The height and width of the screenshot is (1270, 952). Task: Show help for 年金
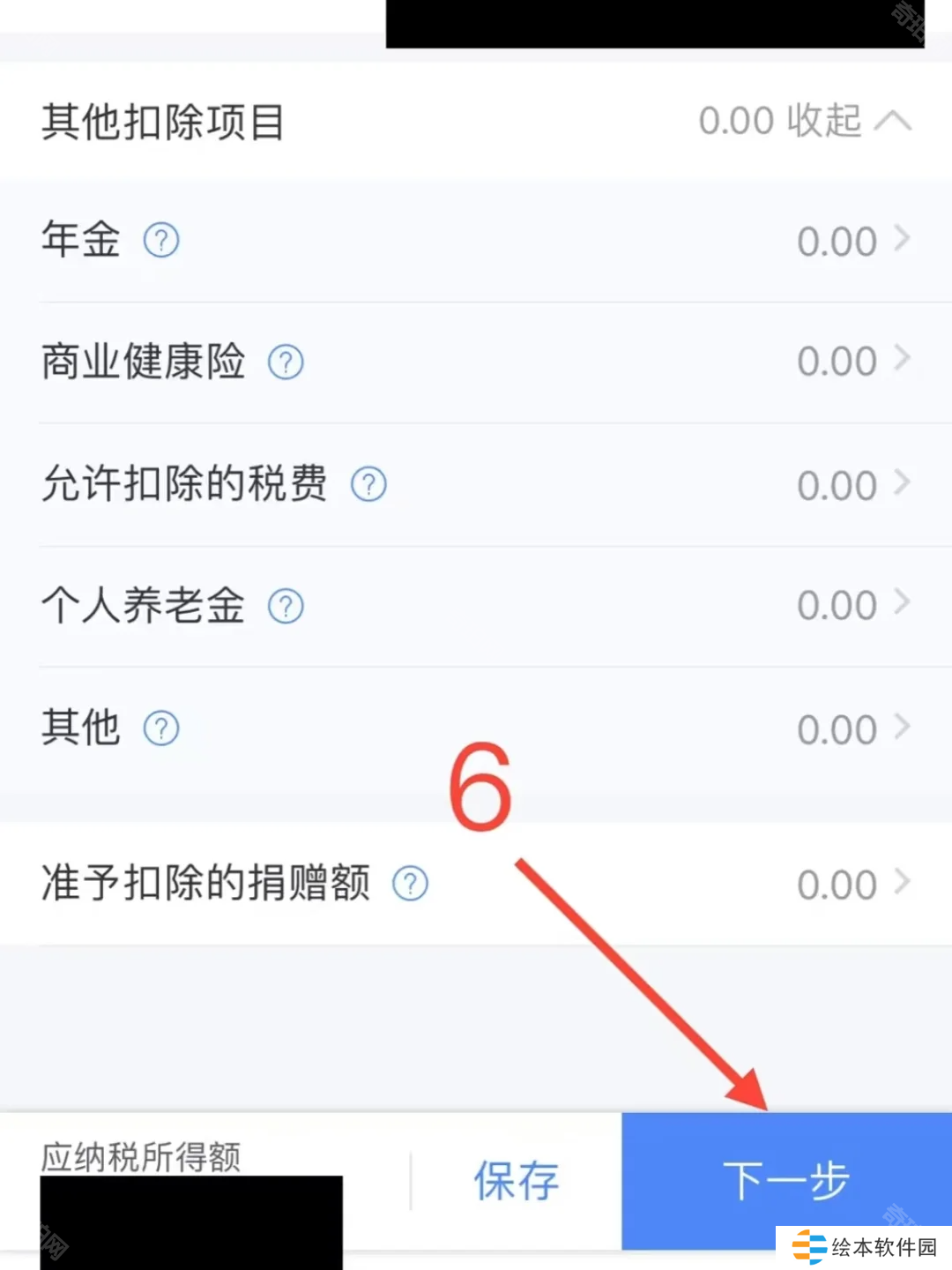(x=161, y=240)
